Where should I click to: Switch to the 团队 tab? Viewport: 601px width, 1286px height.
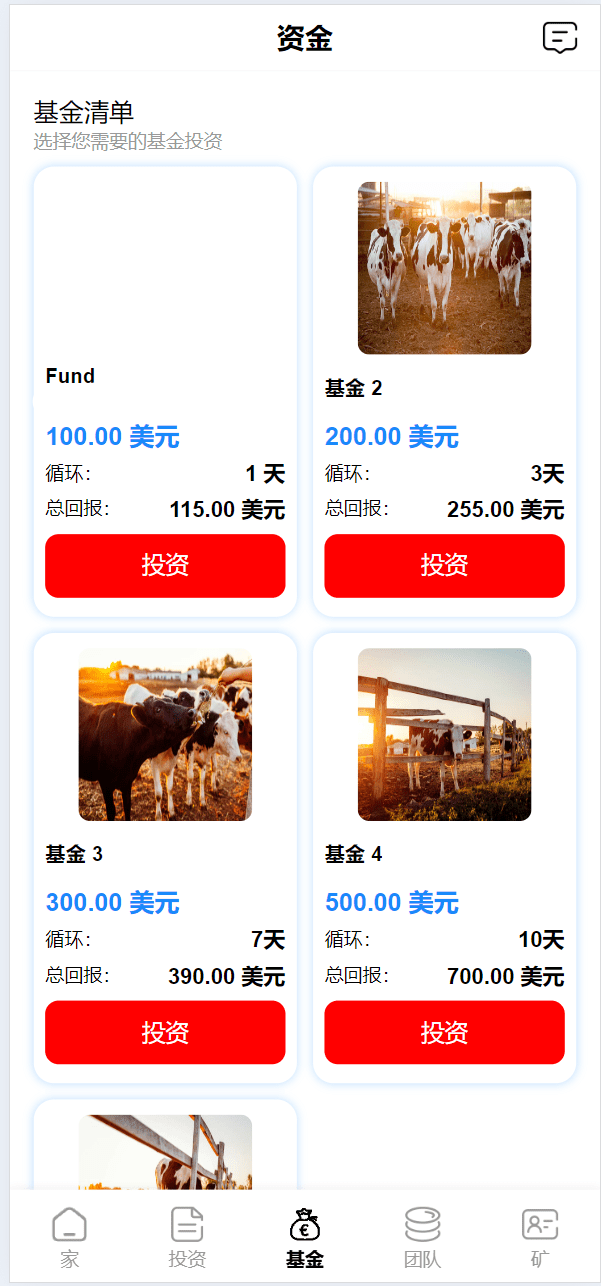pos(422,1238)
